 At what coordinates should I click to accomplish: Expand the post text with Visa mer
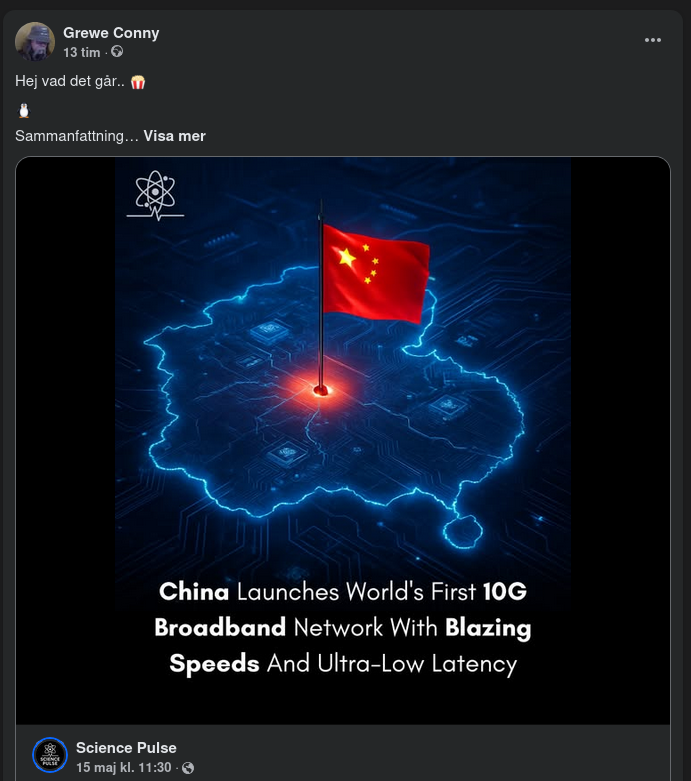(174, 136)
